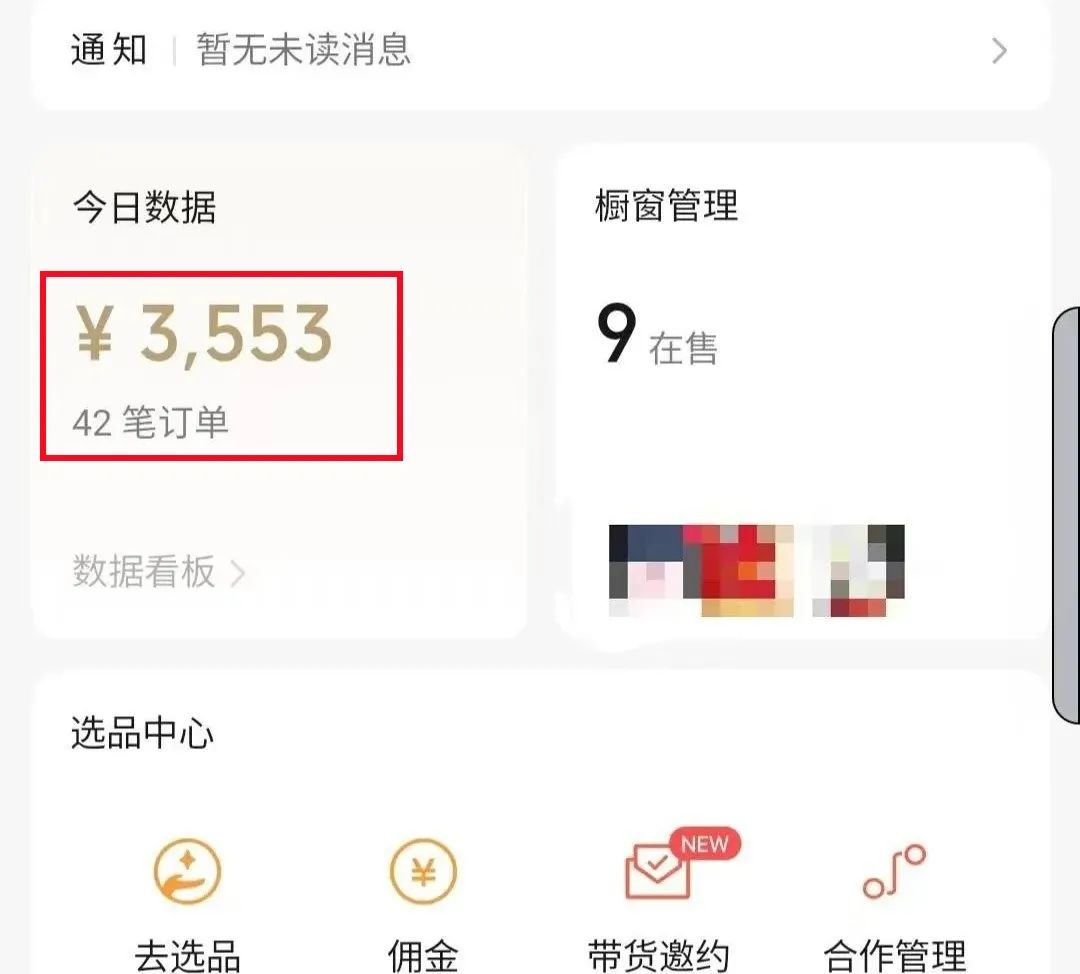
Task: Open the 佣金 commission shortcut
Action: pyautogui.click(x=423, y=900)
